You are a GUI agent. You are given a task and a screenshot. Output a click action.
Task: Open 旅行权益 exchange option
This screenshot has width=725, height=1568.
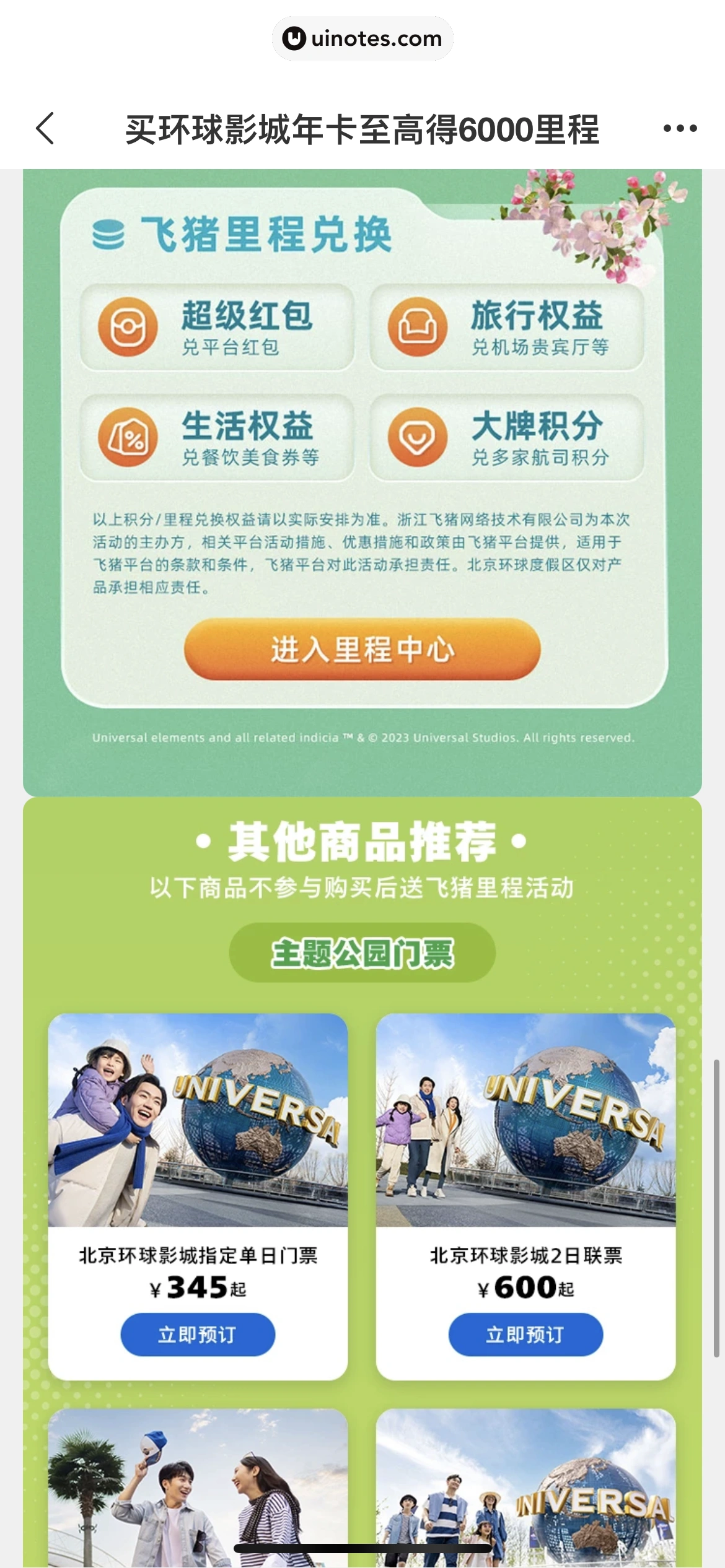(506, 327)
